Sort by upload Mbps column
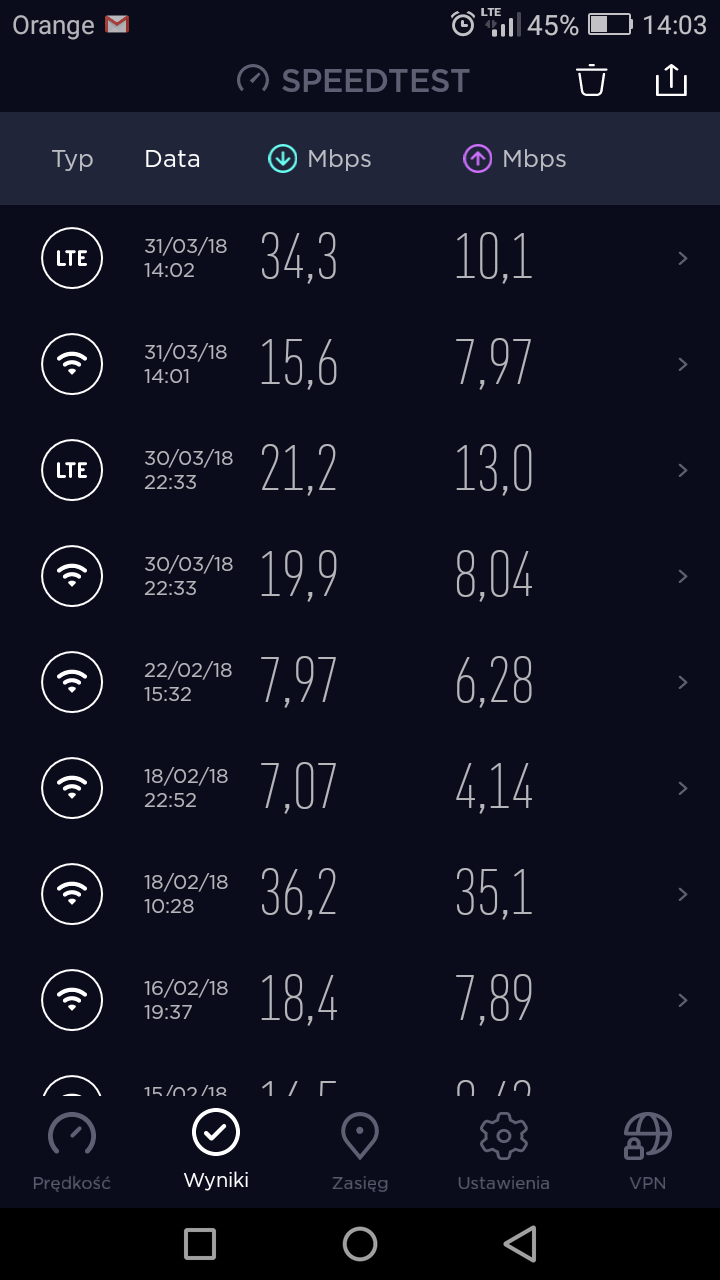The width and height of the screenshot is (720, 1280). (x=515, y=159)
